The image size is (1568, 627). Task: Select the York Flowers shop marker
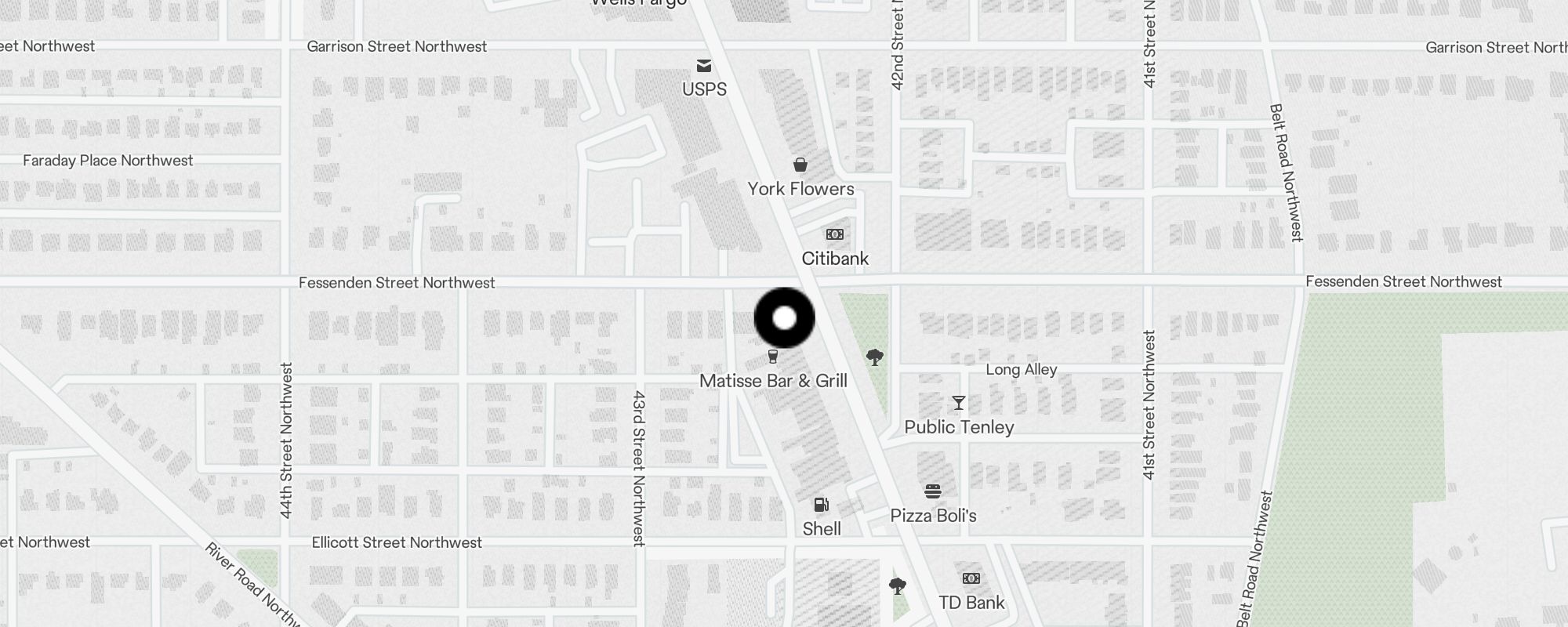pyautogui.click(x=800, y=165)
